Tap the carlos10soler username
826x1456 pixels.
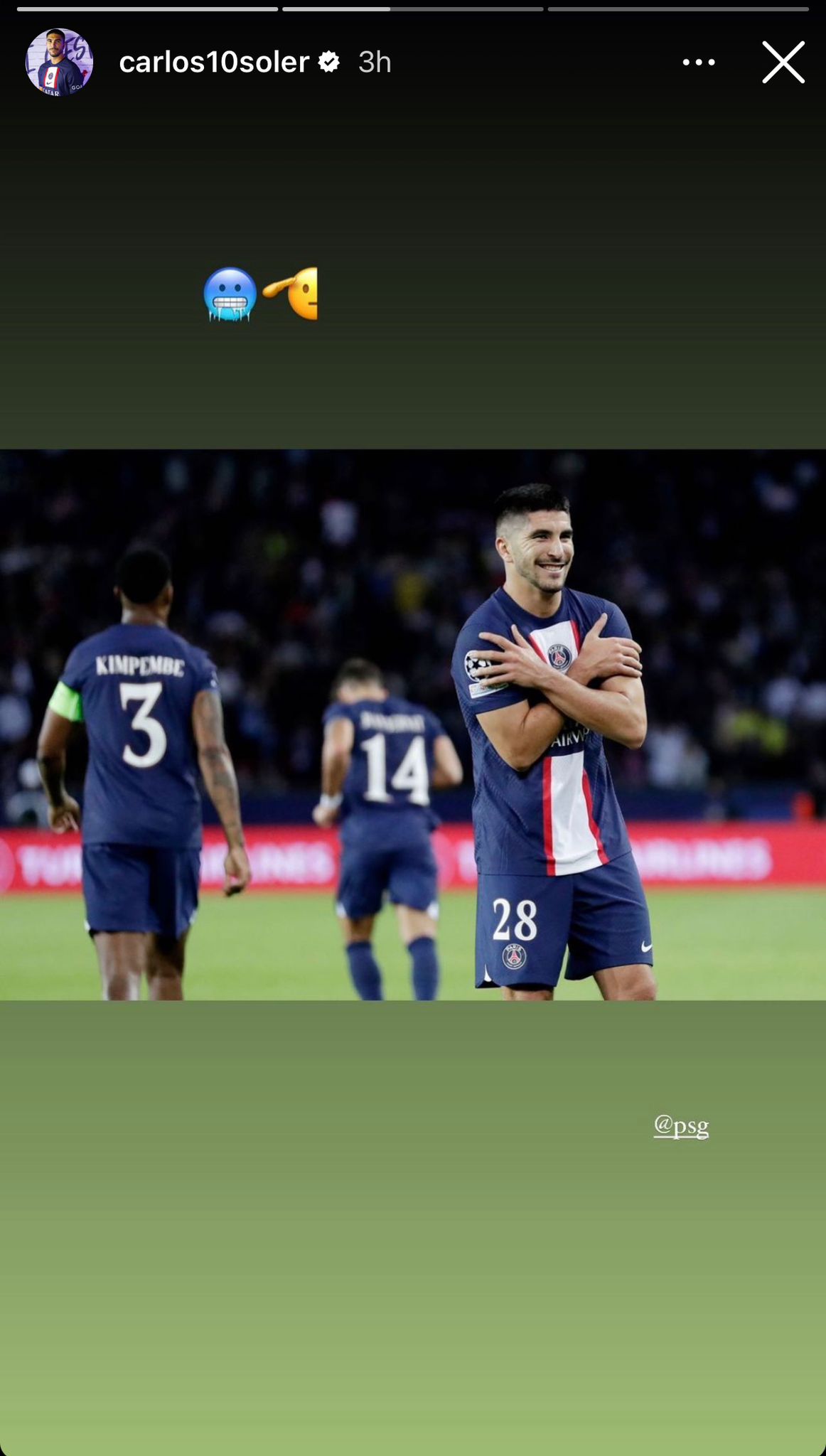214,63
